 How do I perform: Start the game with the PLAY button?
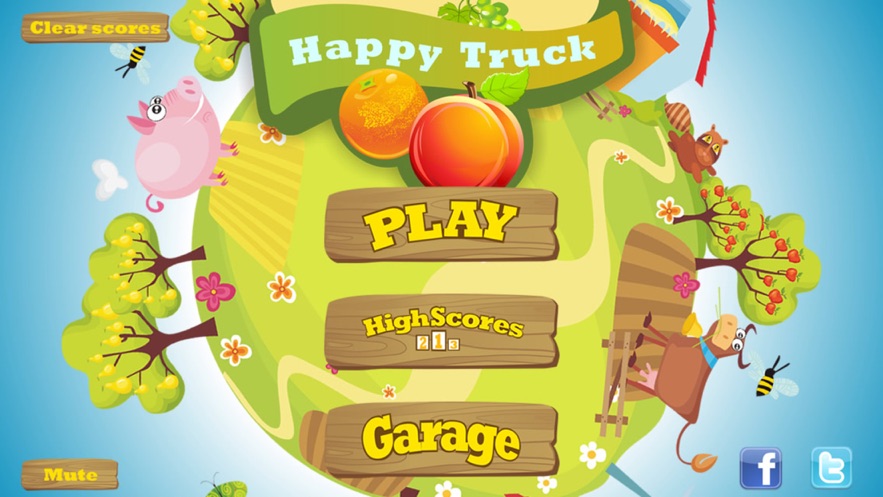pos(441,225)
